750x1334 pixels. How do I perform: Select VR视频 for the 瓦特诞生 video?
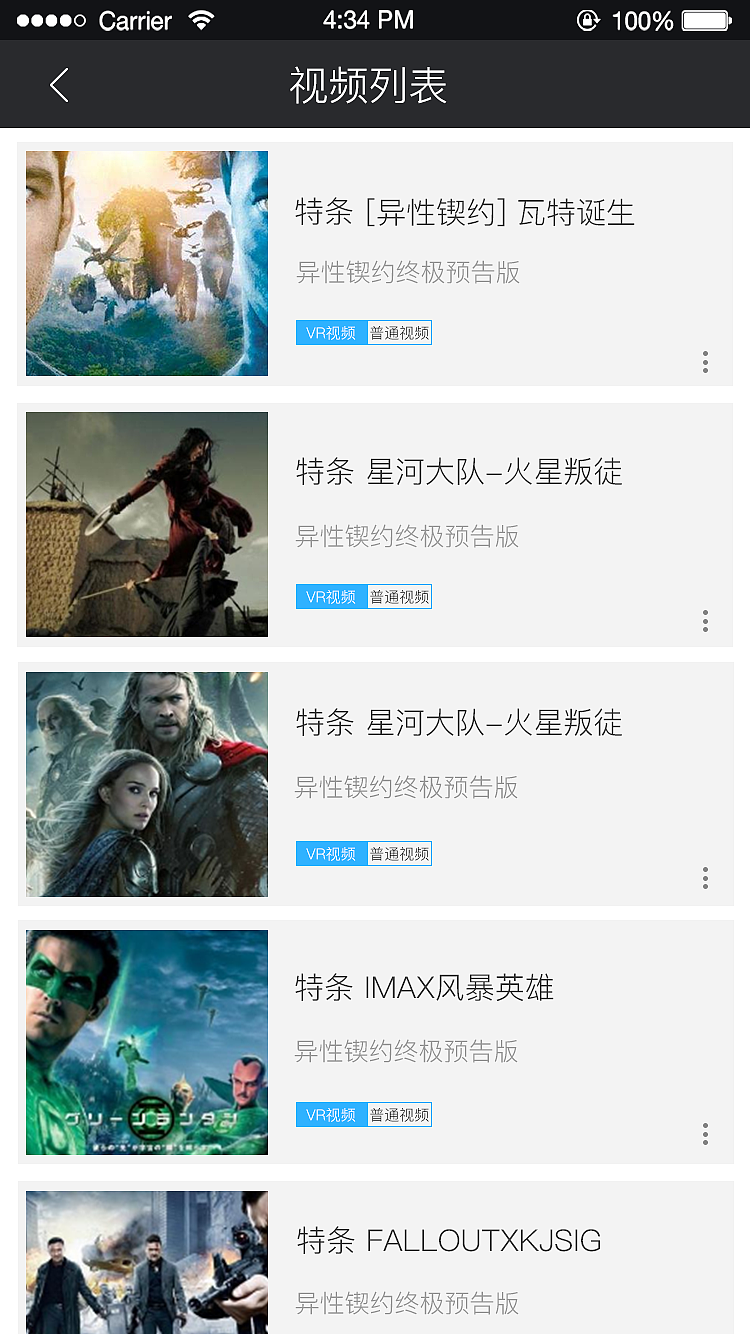tap(331, 333)
